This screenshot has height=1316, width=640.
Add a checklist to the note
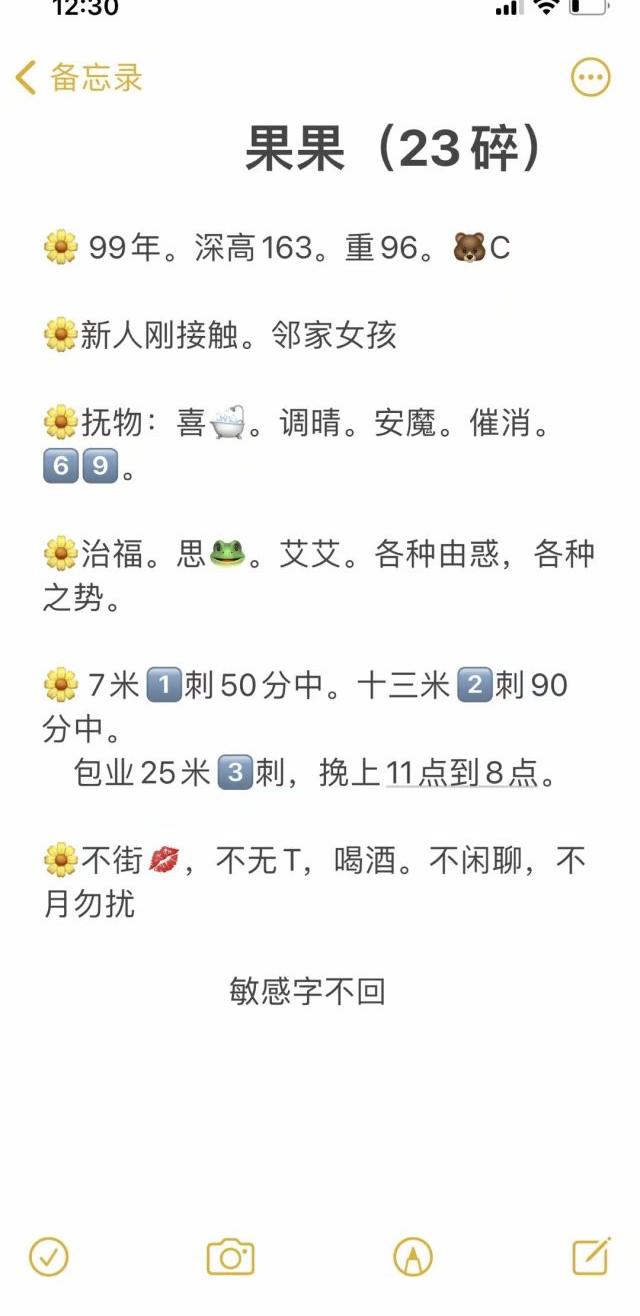pos(49,1256)
